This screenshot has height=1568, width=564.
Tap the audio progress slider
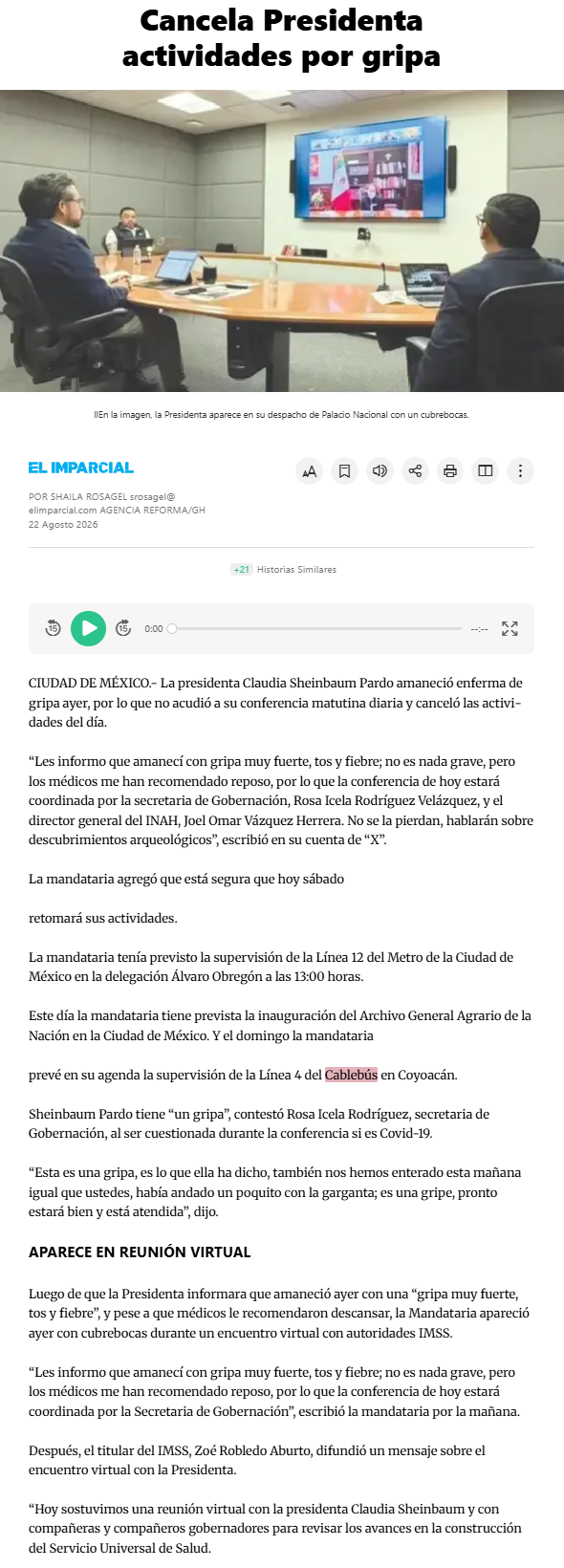[315, 628]
